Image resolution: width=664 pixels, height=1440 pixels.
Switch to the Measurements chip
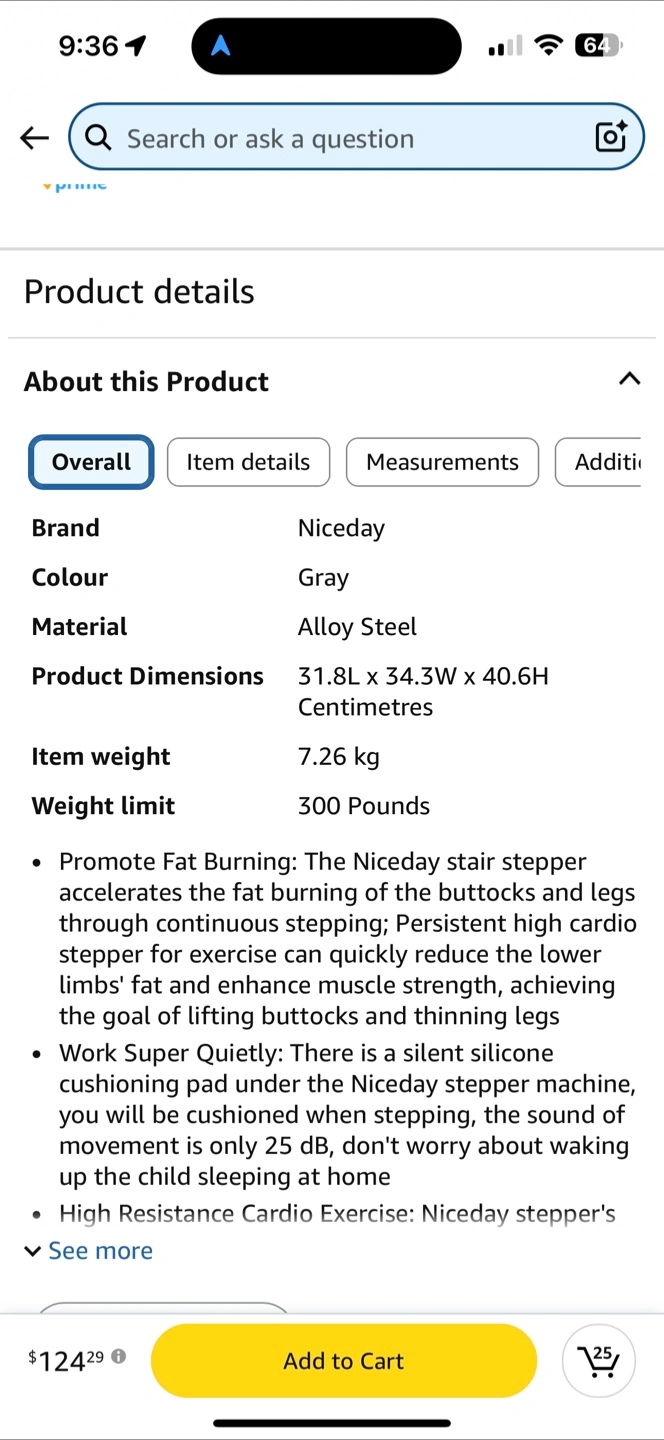[x=442, y=462]
